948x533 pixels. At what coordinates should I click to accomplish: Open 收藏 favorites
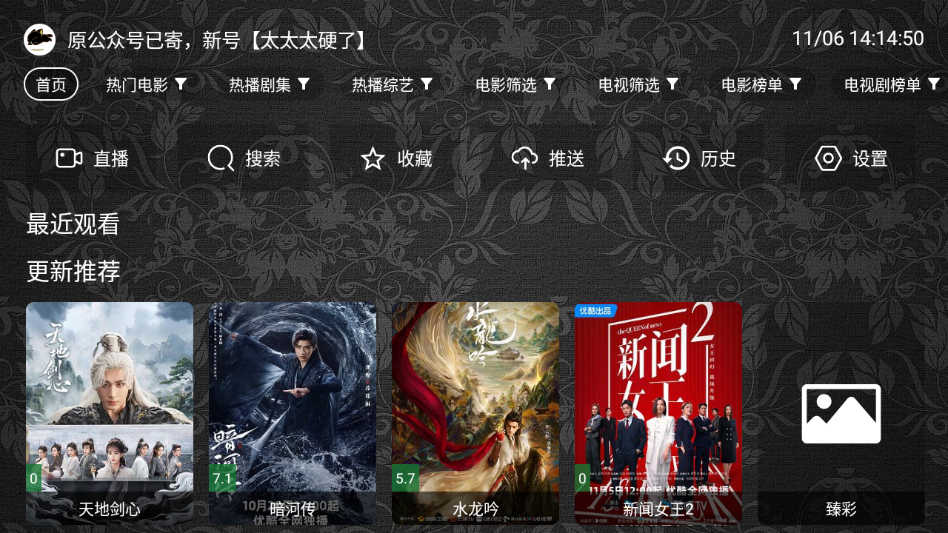point(396,158)
